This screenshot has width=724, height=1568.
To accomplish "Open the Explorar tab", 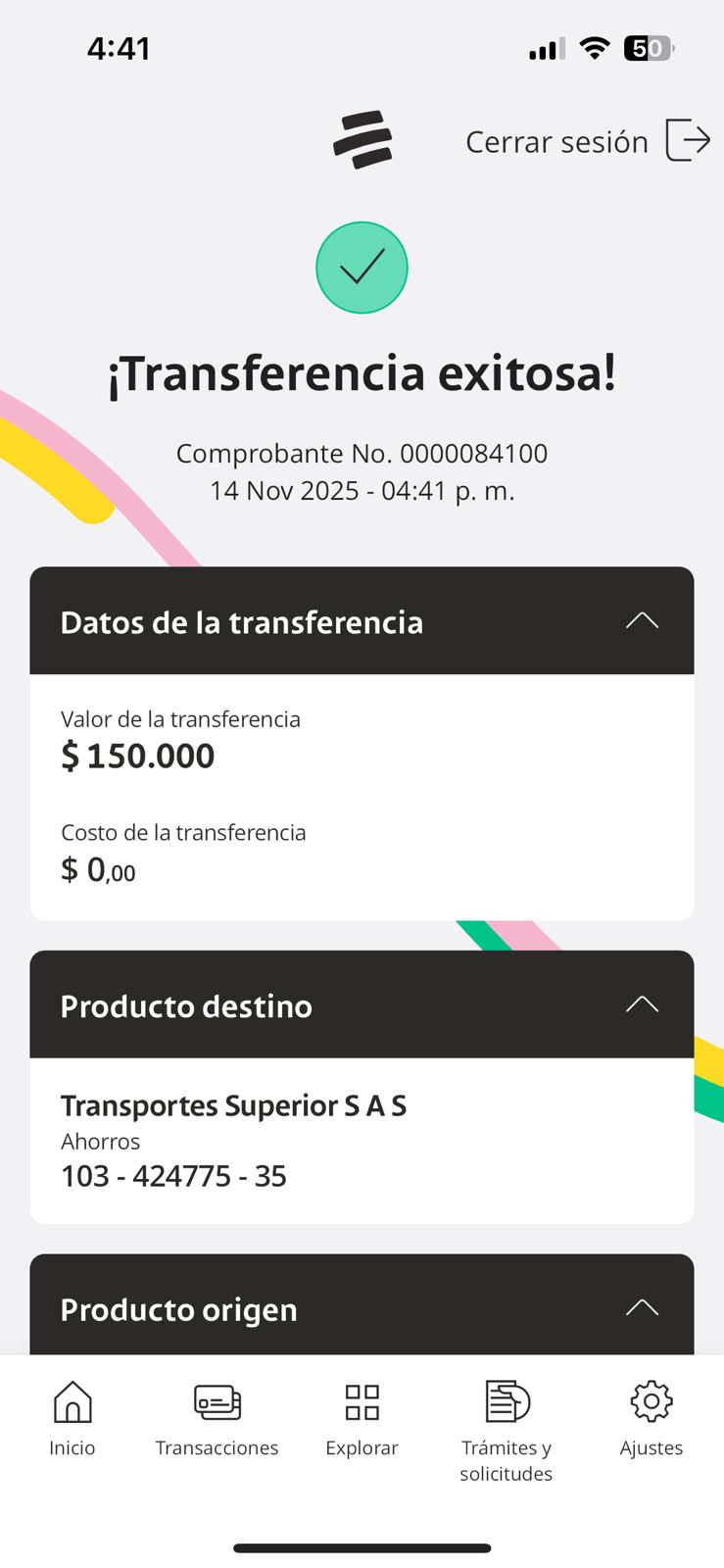I will [362, 1418].
